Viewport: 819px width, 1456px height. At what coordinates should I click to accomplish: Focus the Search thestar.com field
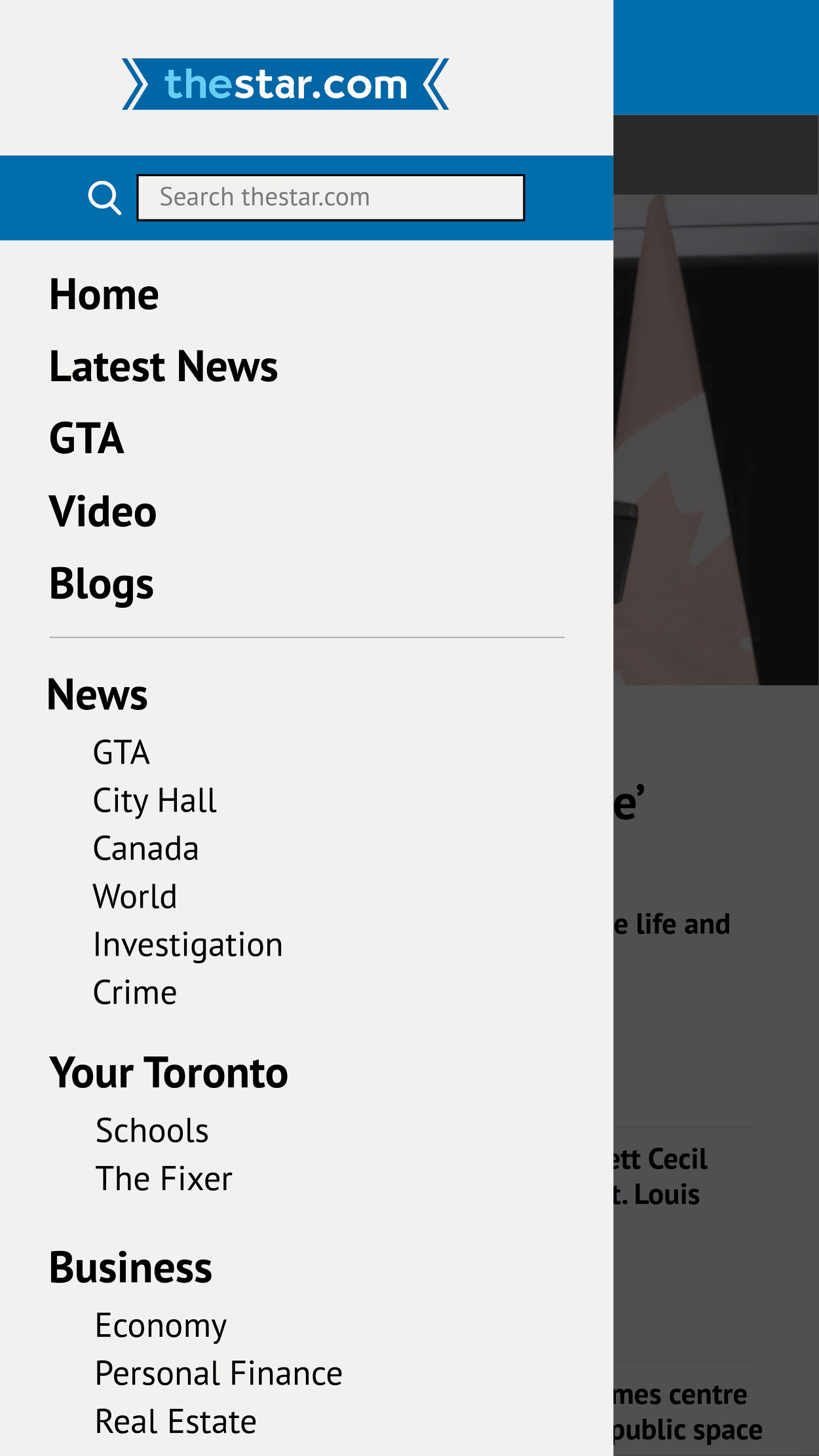tap(330, 198)
